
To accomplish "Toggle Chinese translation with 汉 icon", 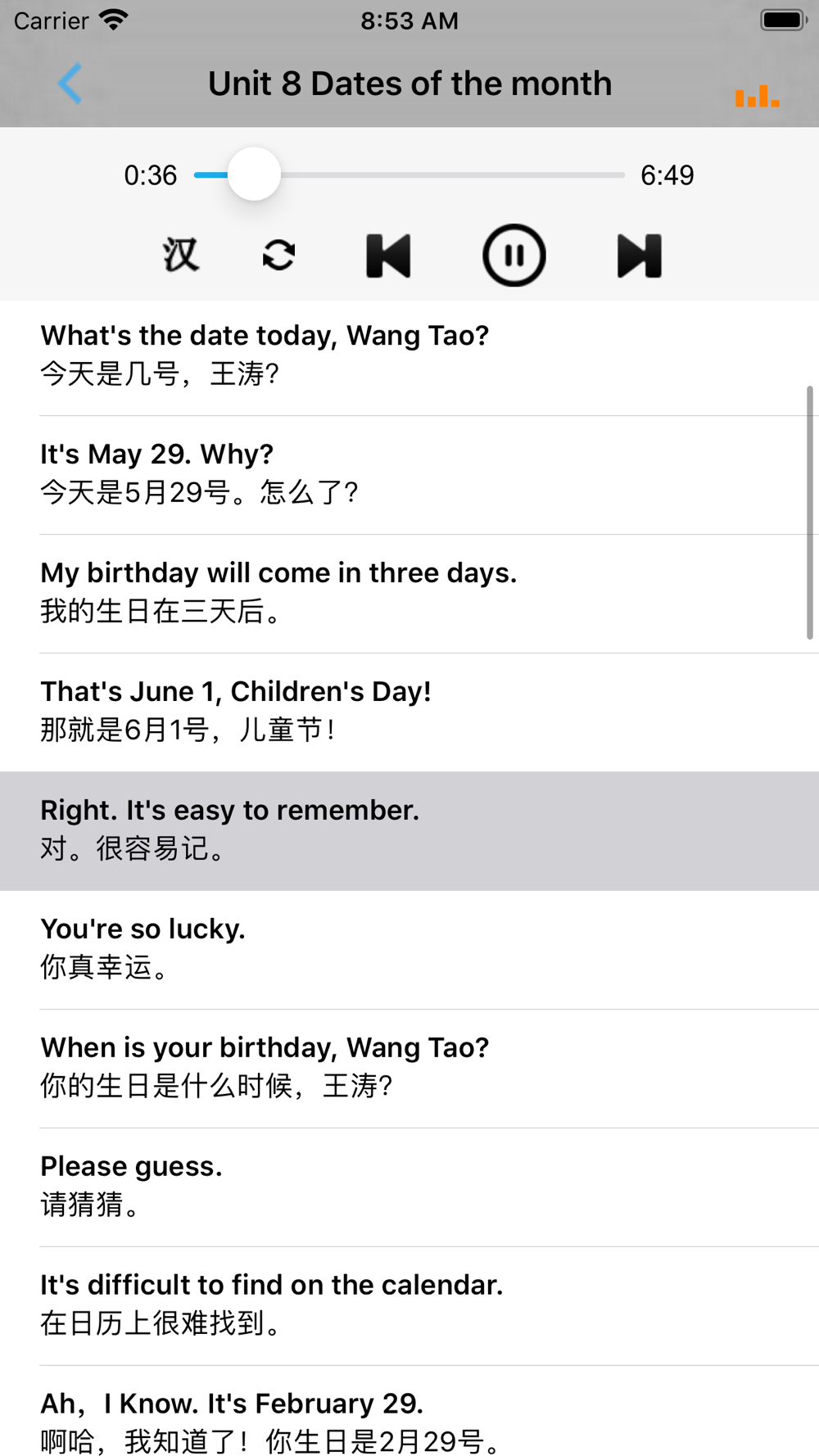I will tap(180, 255).
